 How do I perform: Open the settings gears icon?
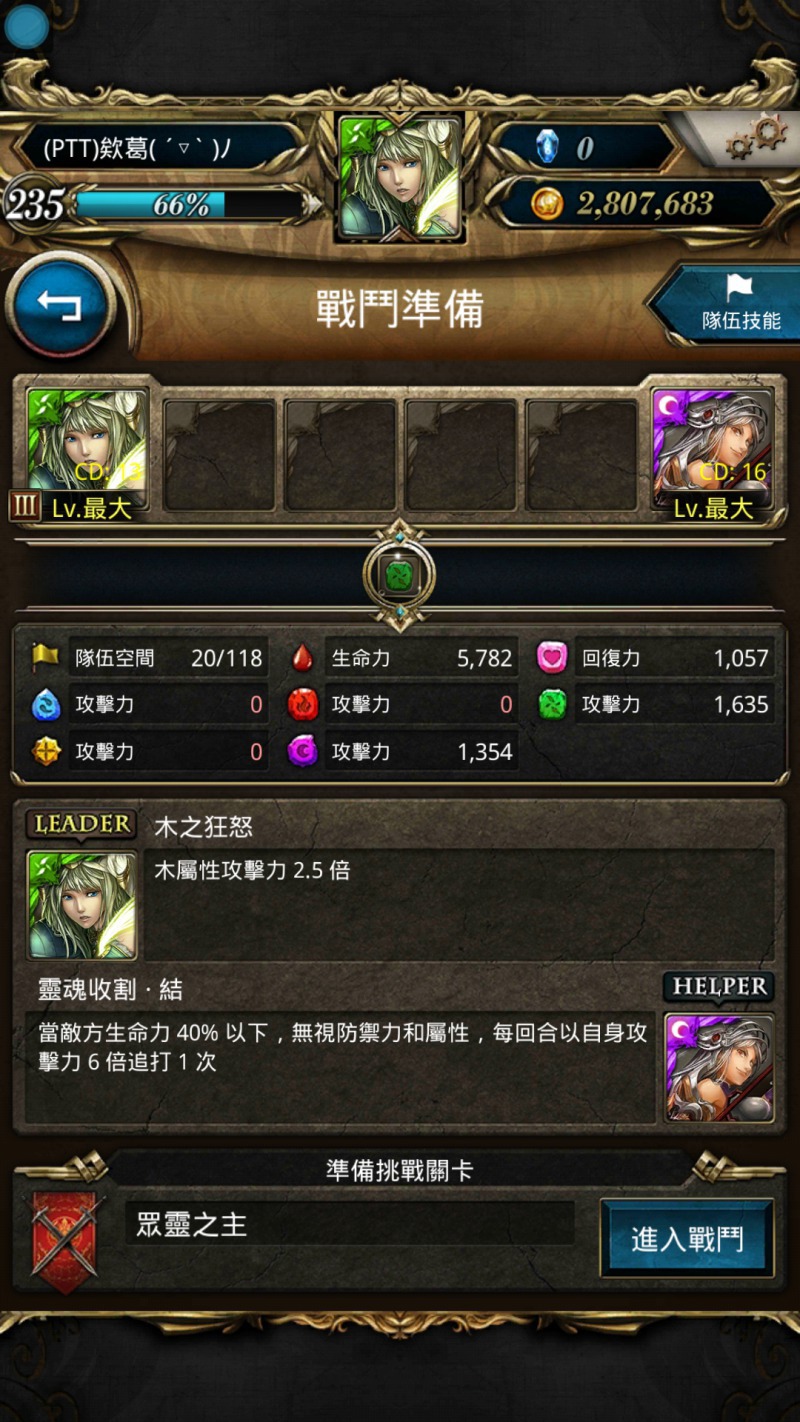757,137
